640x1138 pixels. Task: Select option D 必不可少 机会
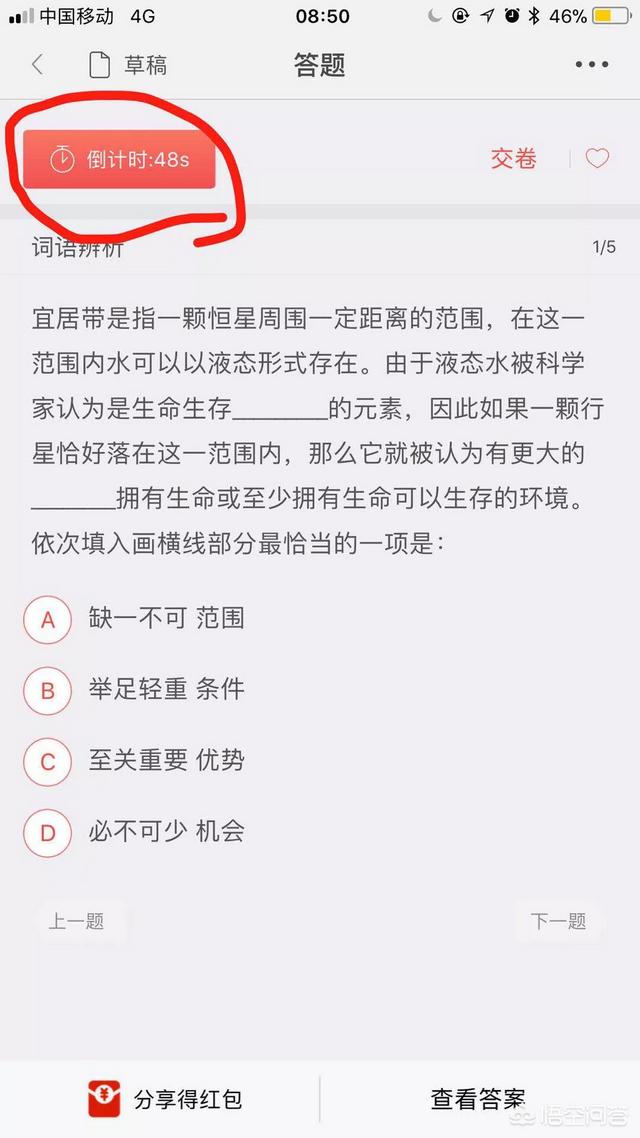pos(134,832)
